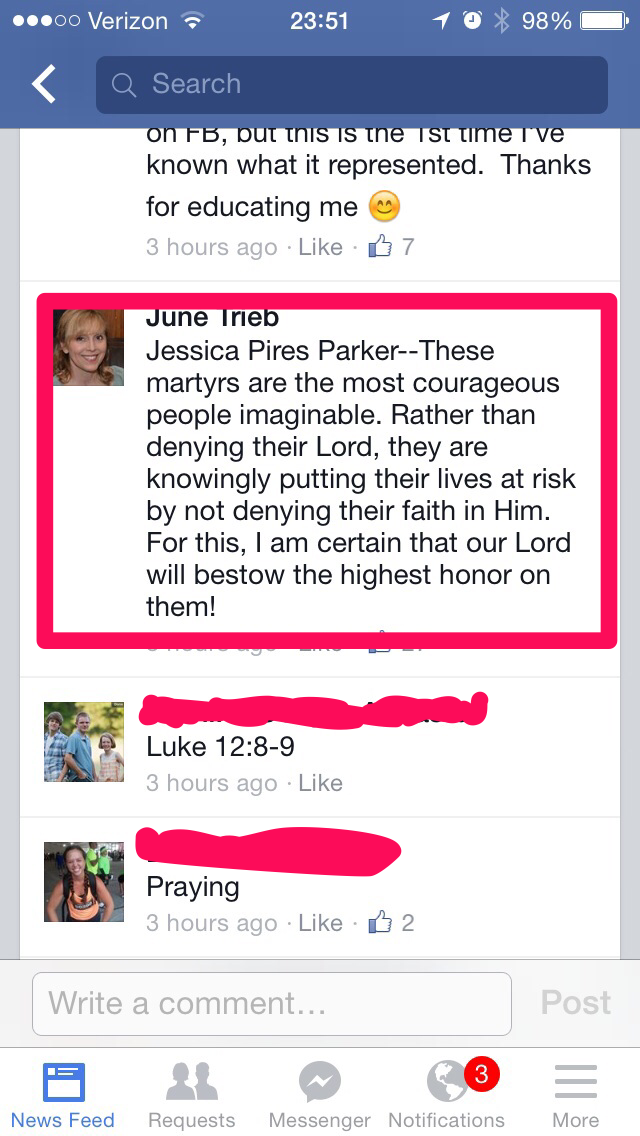
Task: Go back using the top arrow
Action: (x=44, y=84)
